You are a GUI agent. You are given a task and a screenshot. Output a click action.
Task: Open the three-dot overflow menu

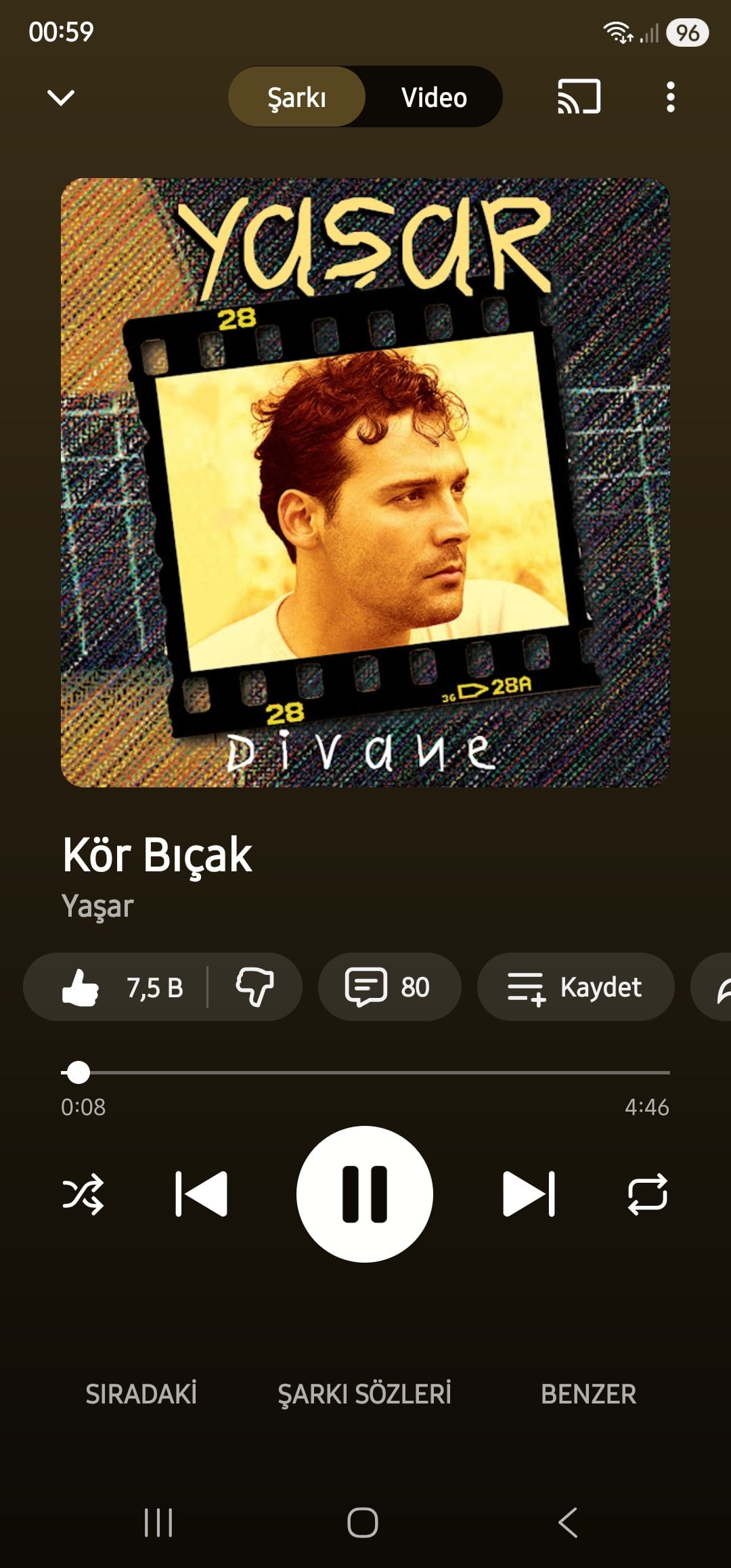click(670, 97)
